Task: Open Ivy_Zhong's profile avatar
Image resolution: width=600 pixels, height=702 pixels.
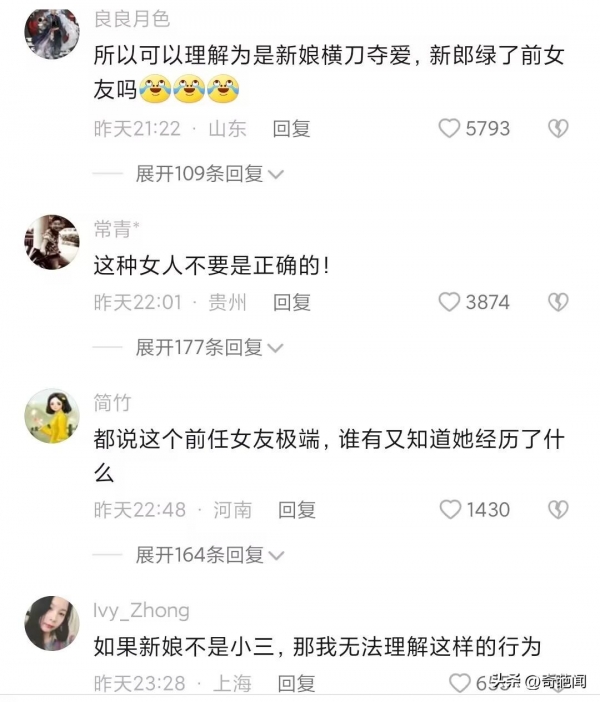Action: tap(51, 623)
